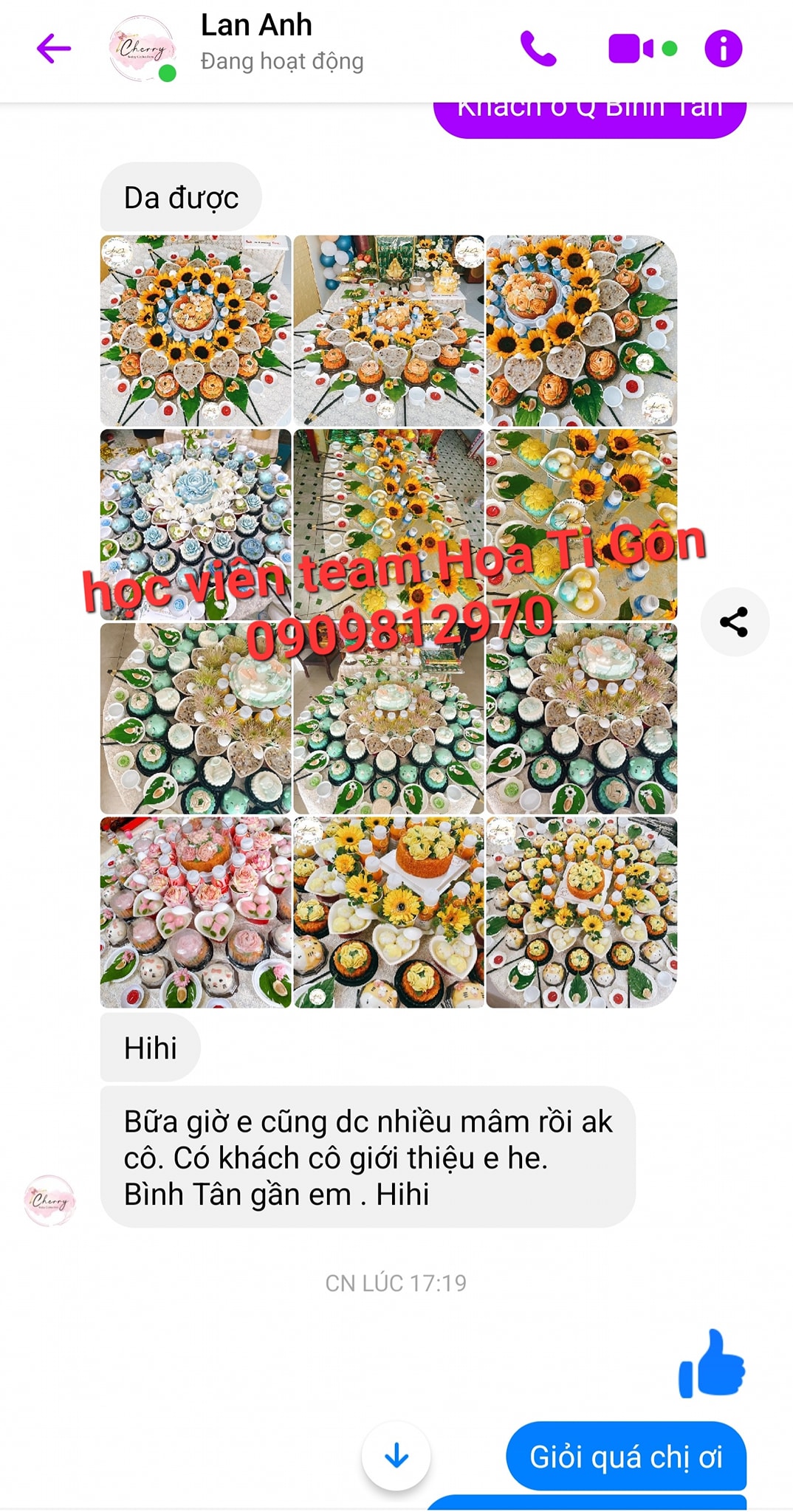The image size is (793, 1512).
Task: Start a video call with Lan Anh
Action: [630, 49]
